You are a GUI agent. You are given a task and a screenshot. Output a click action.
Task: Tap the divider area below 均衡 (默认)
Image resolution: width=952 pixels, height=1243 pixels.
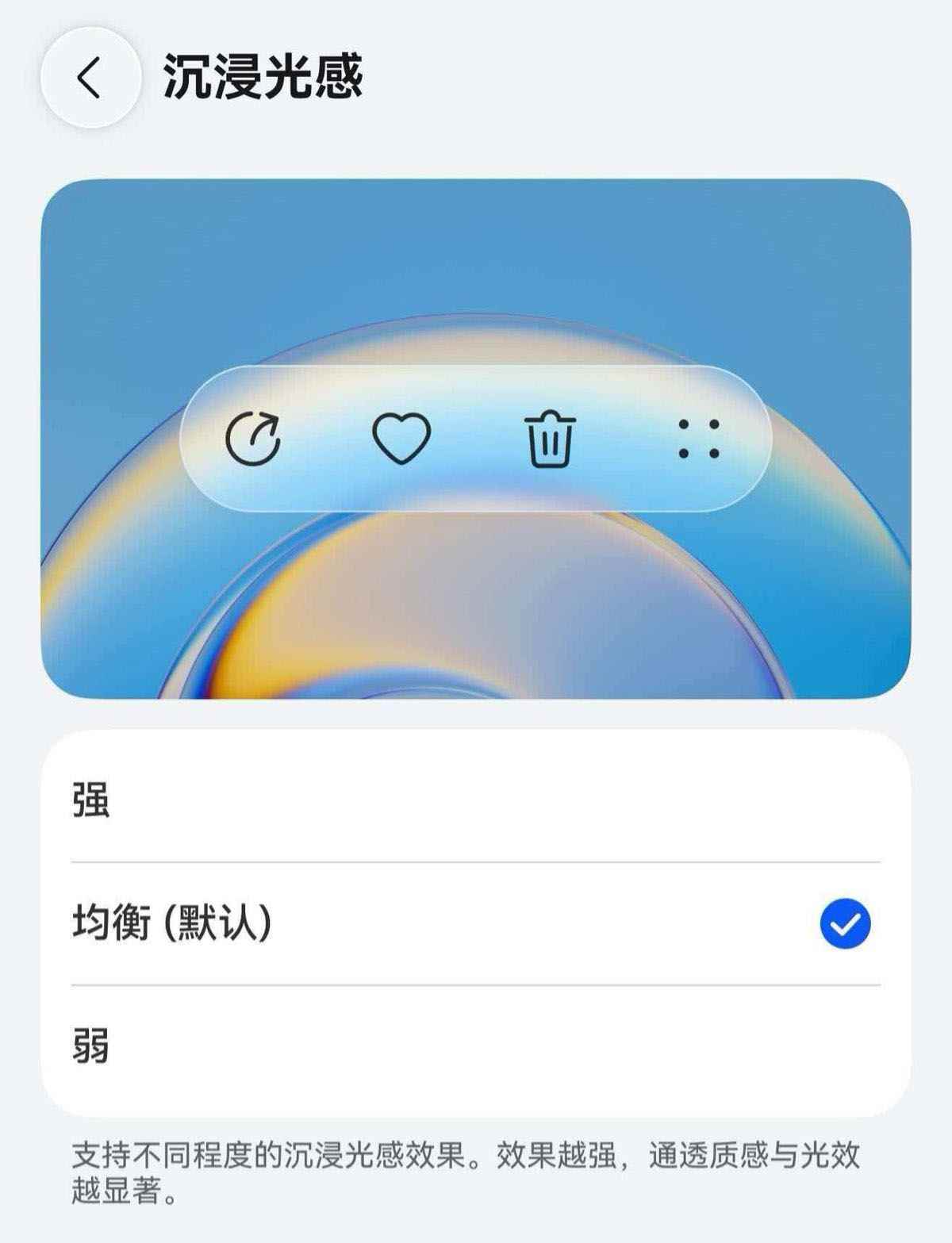(476, 981)
